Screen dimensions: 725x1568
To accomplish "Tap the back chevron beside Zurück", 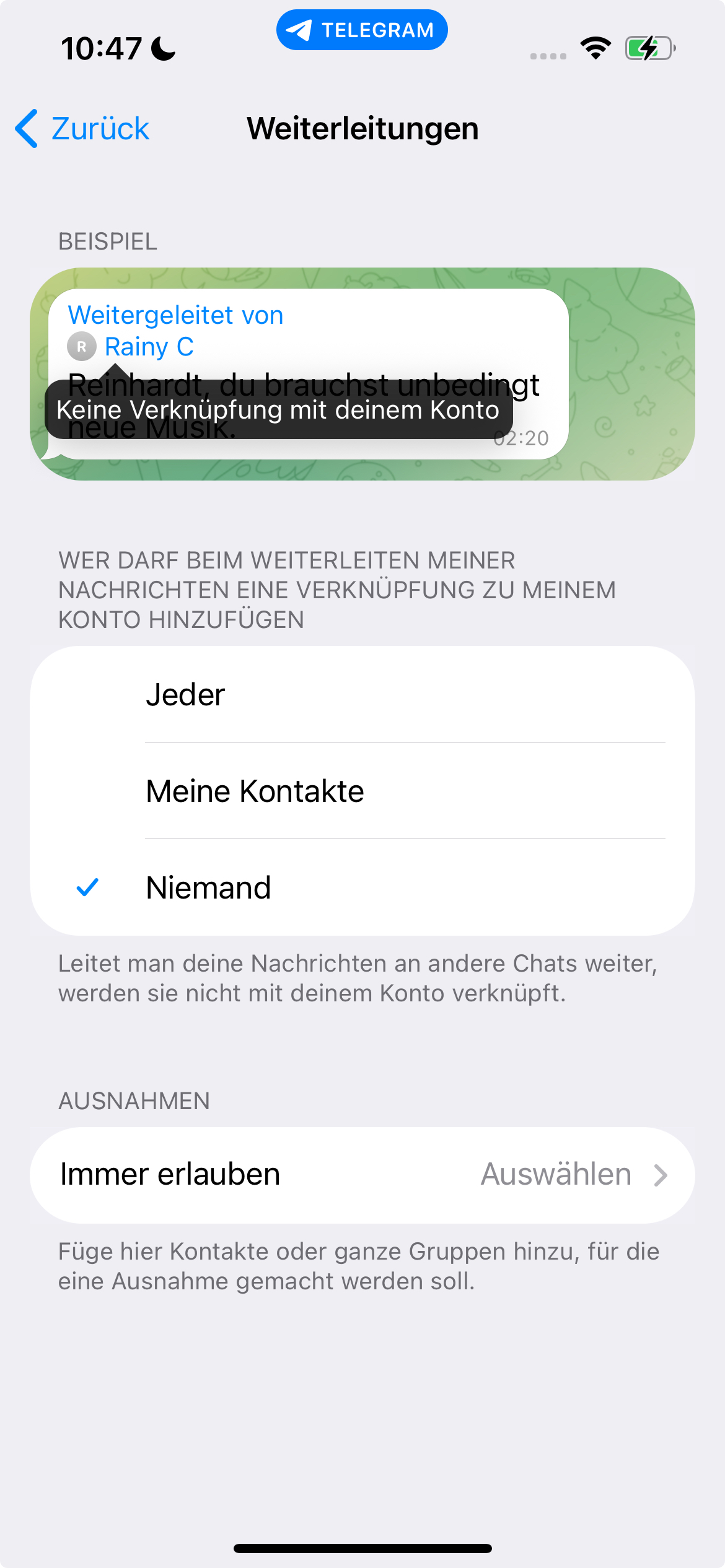I will [x=26, y=128].
